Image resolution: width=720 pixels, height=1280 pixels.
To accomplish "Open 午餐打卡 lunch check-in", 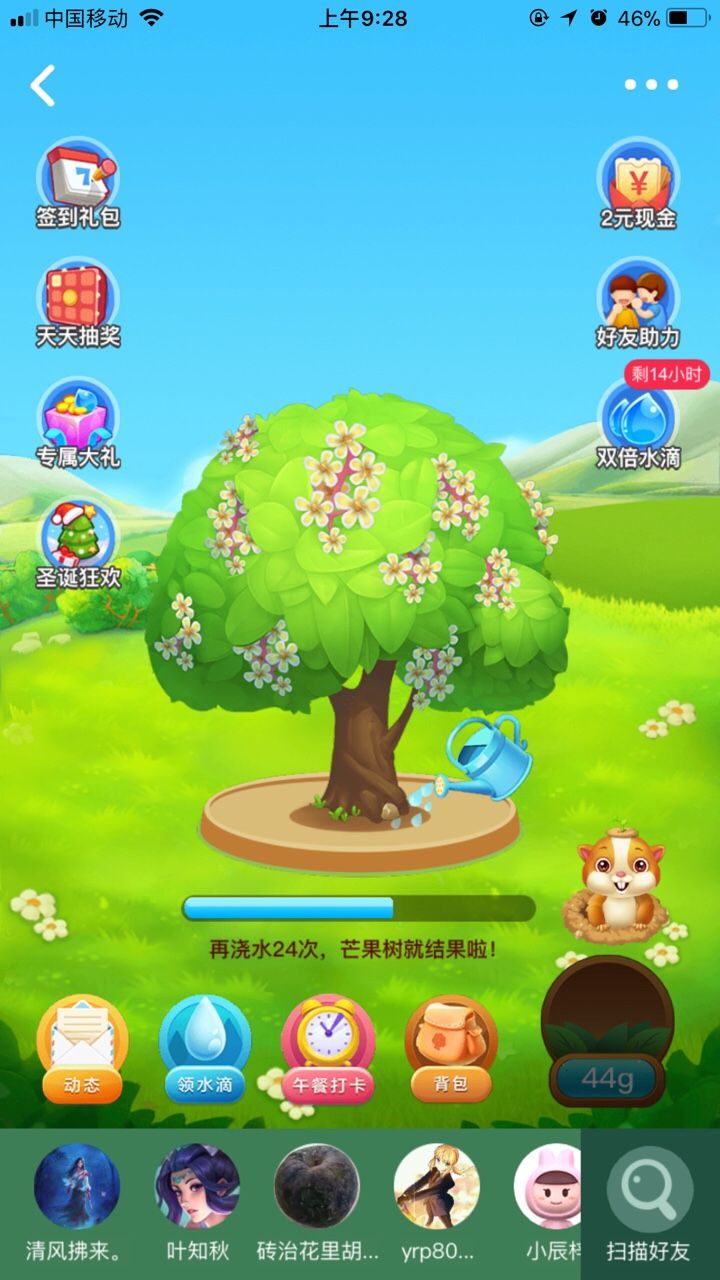I will pyautogui.click(x=328, y=1049).
